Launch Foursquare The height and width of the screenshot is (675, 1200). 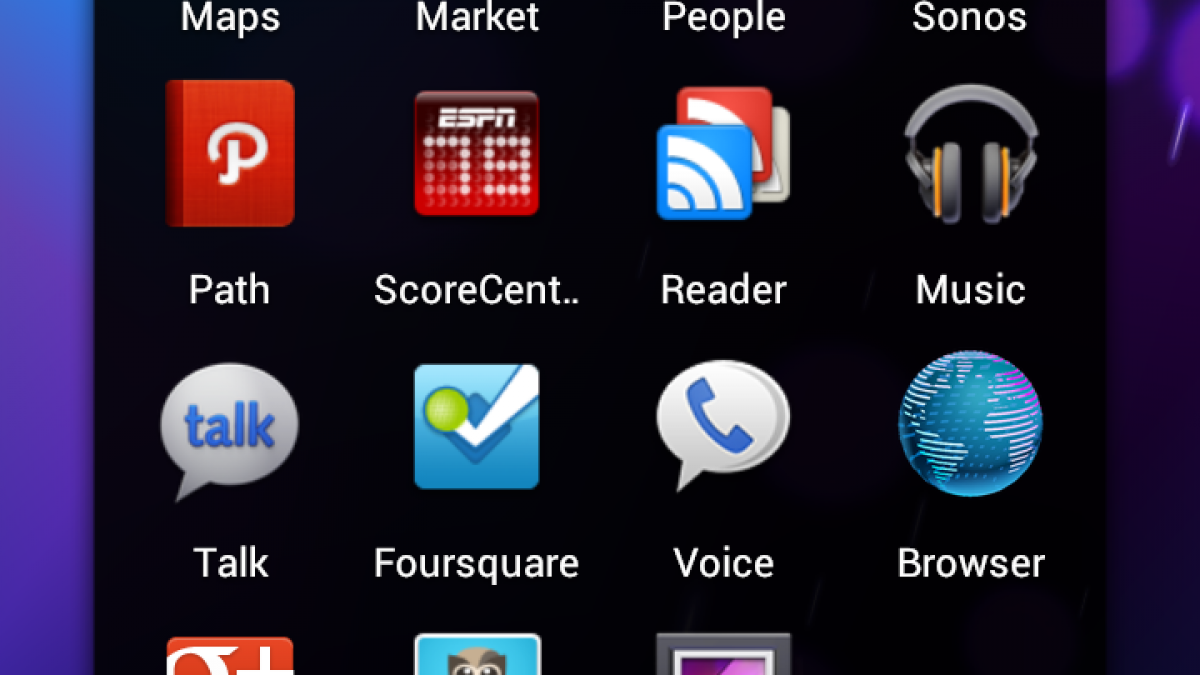[477, 427]
